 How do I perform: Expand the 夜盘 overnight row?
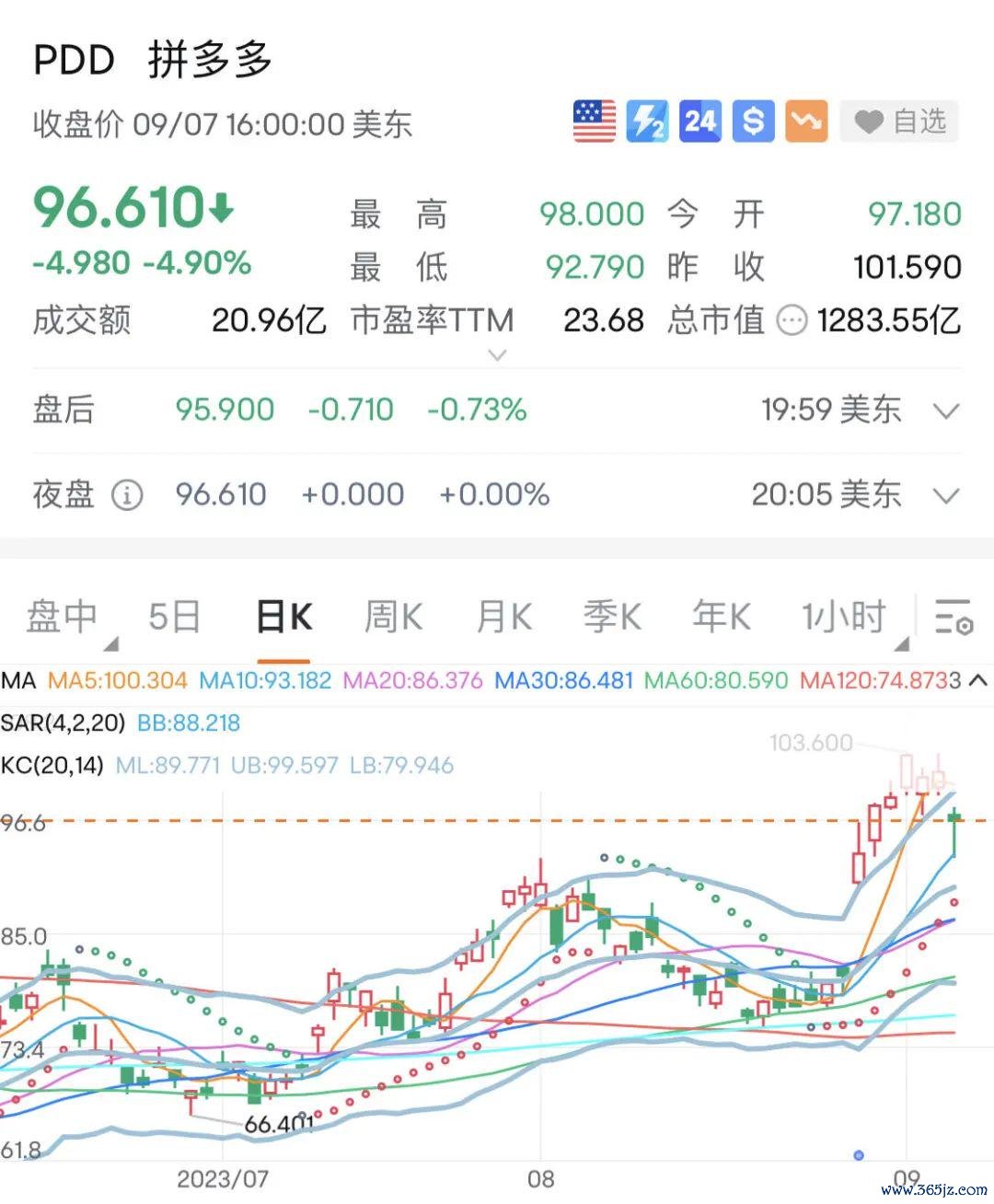[x=946, y=495]
